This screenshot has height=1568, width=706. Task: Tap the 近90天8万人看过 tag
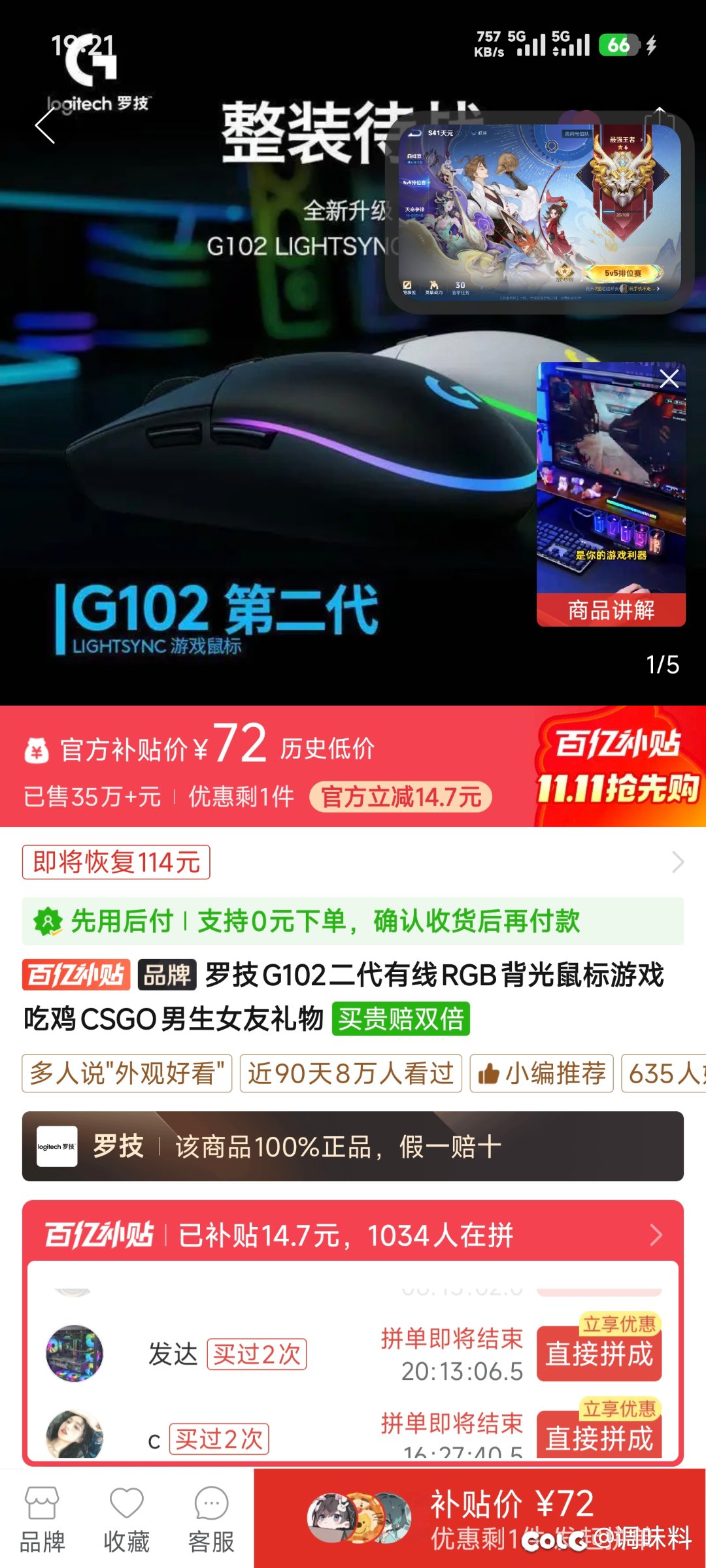[x=351, y=1073]
